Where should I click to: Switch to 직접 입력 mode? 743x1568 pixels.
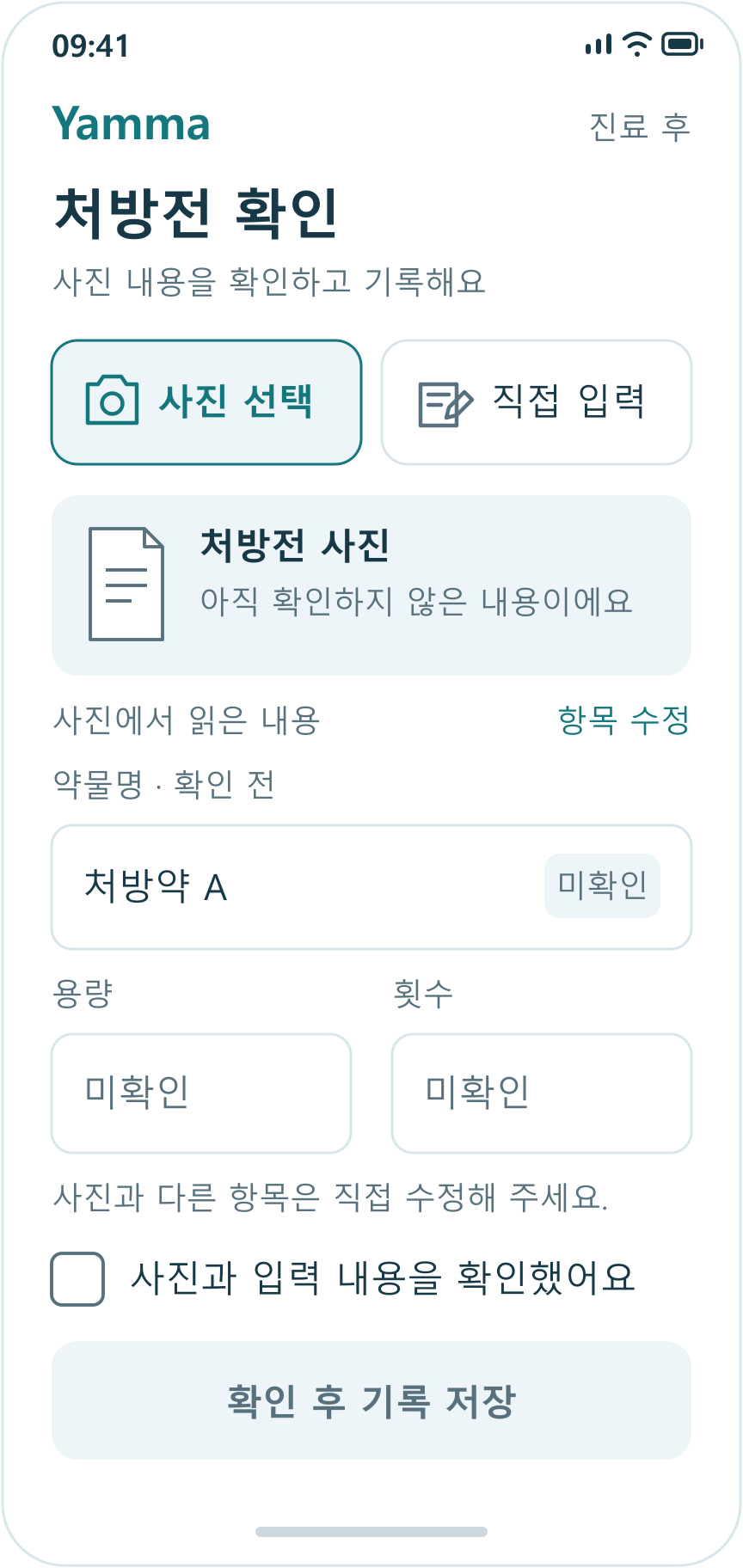537,402
